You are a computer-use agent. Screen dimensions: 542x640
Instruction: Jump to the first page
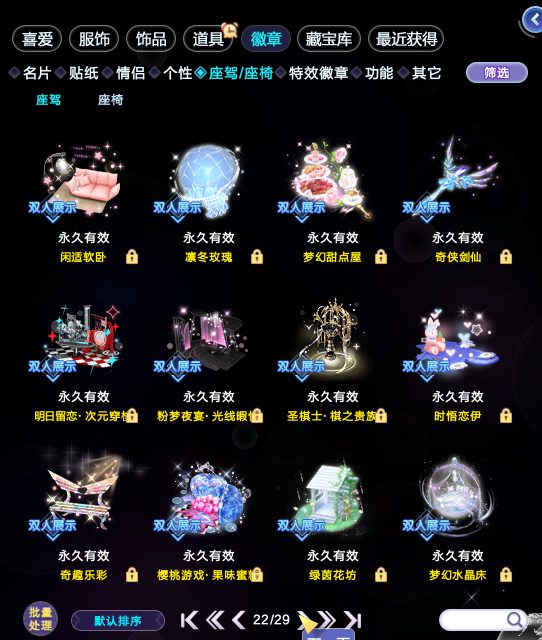tap(189, 620)
